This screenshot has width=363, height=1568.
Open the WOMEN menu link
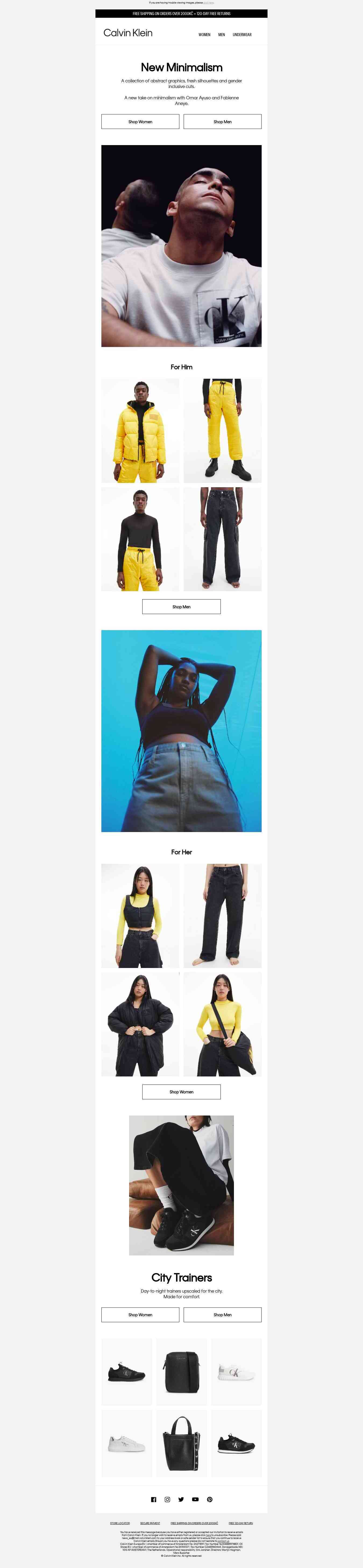point(204,35)
